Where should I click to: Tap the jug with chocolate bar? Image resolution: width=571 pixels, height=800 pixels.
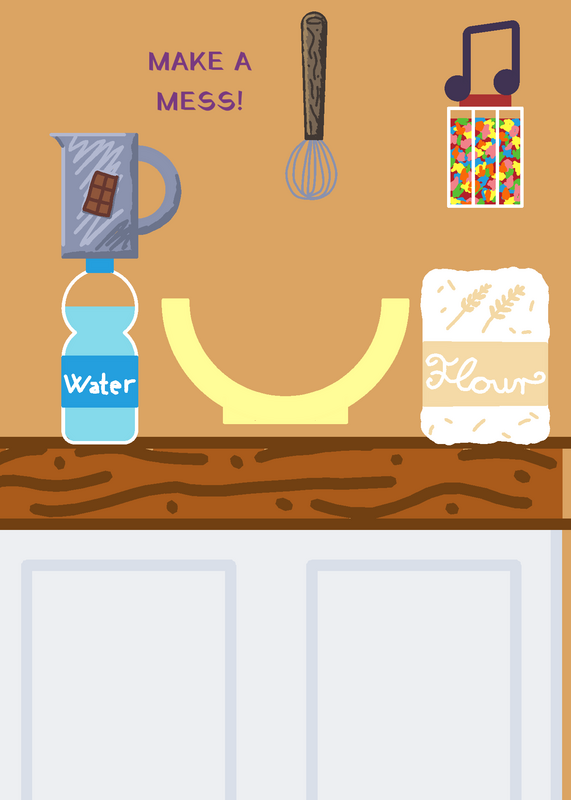click(116, 196)
